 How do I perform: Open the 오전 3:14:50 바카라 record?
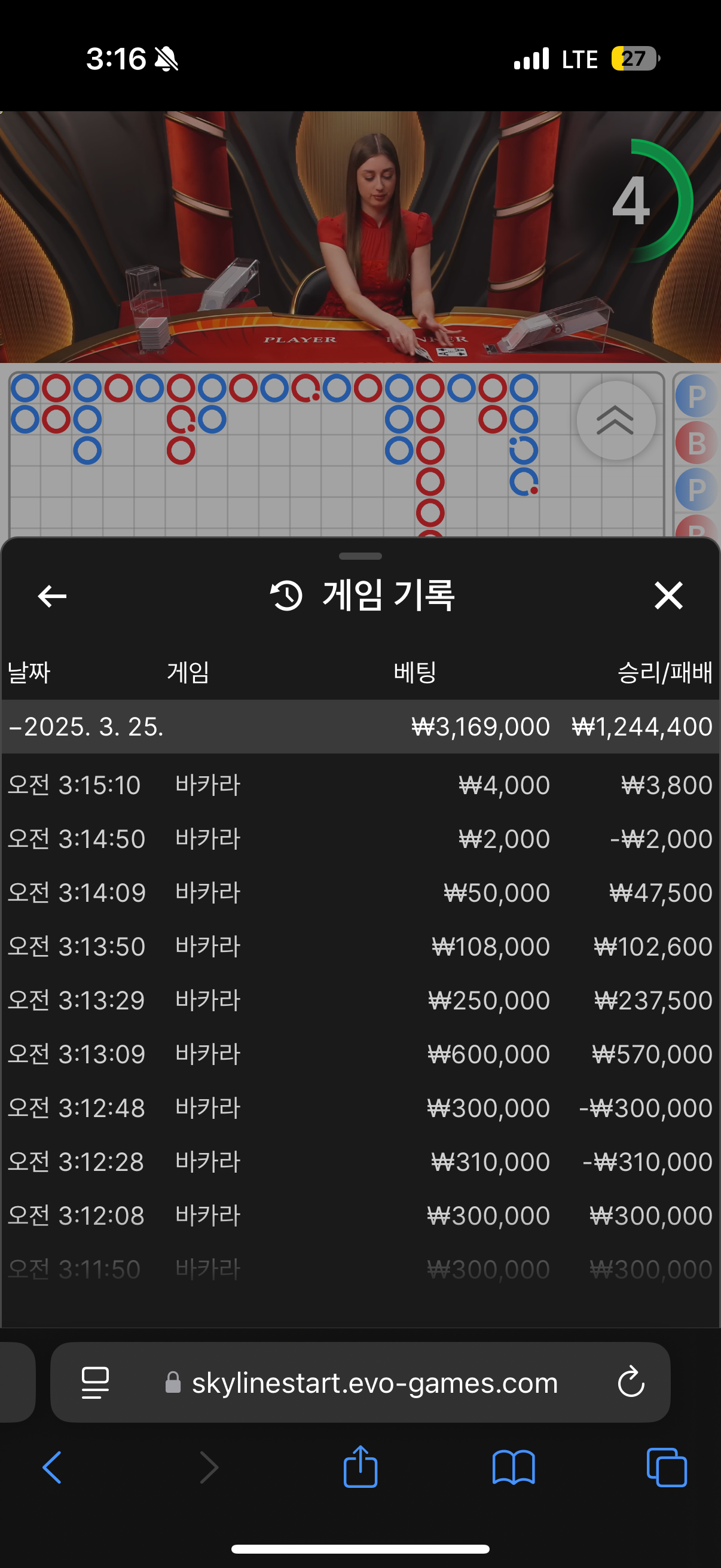360,839
